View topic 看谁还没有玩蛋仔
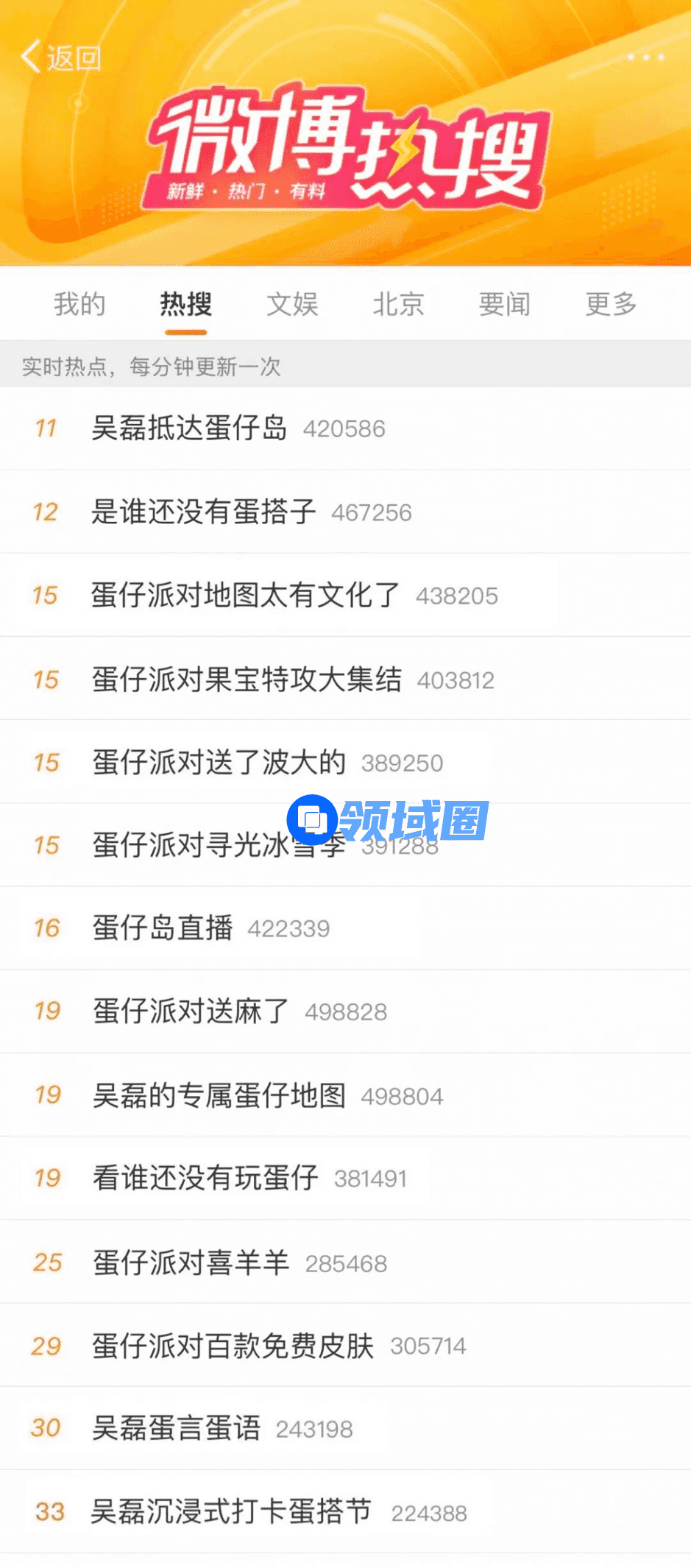The width and height of the screenshot is (691, 1568). 205,1178
